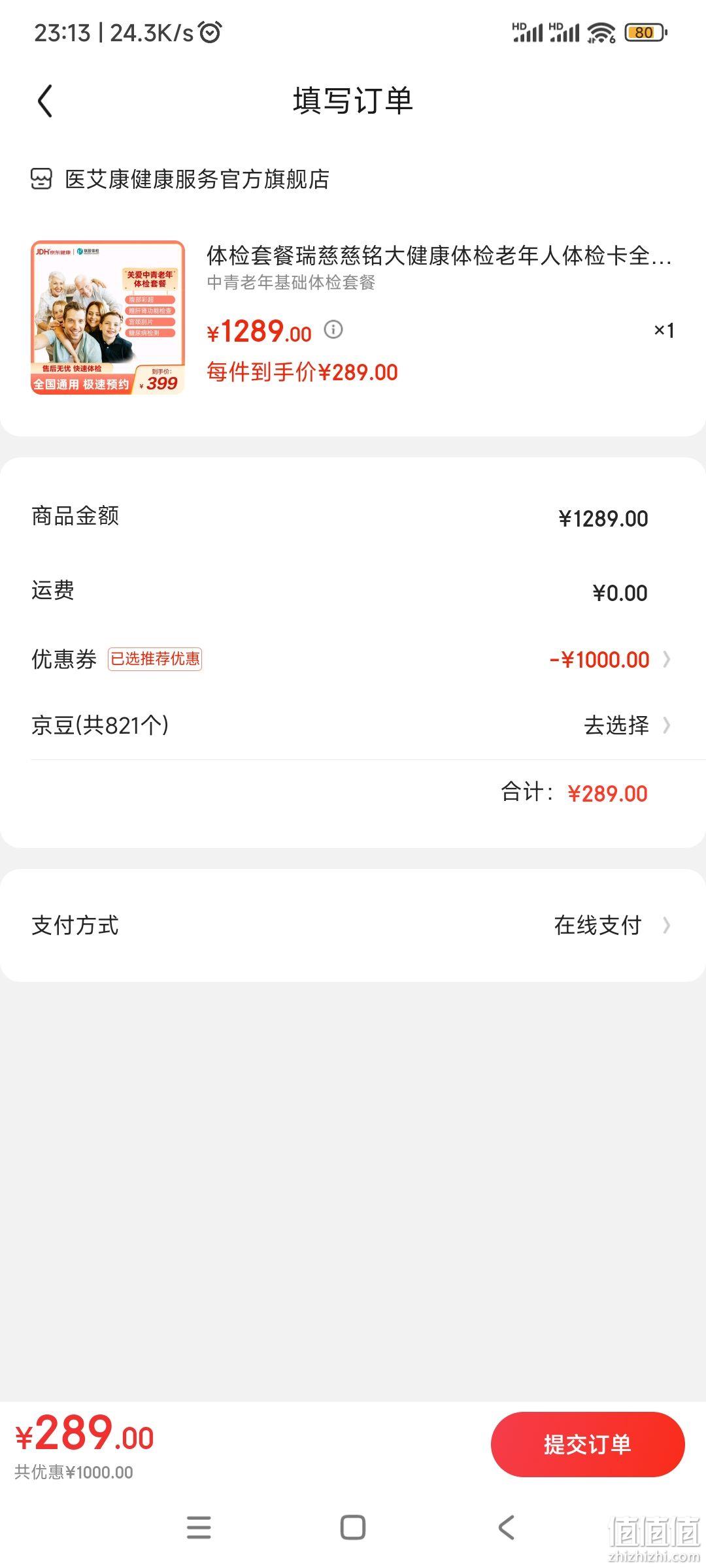Submit the order with 提交订单

[x=588, y=1445]
